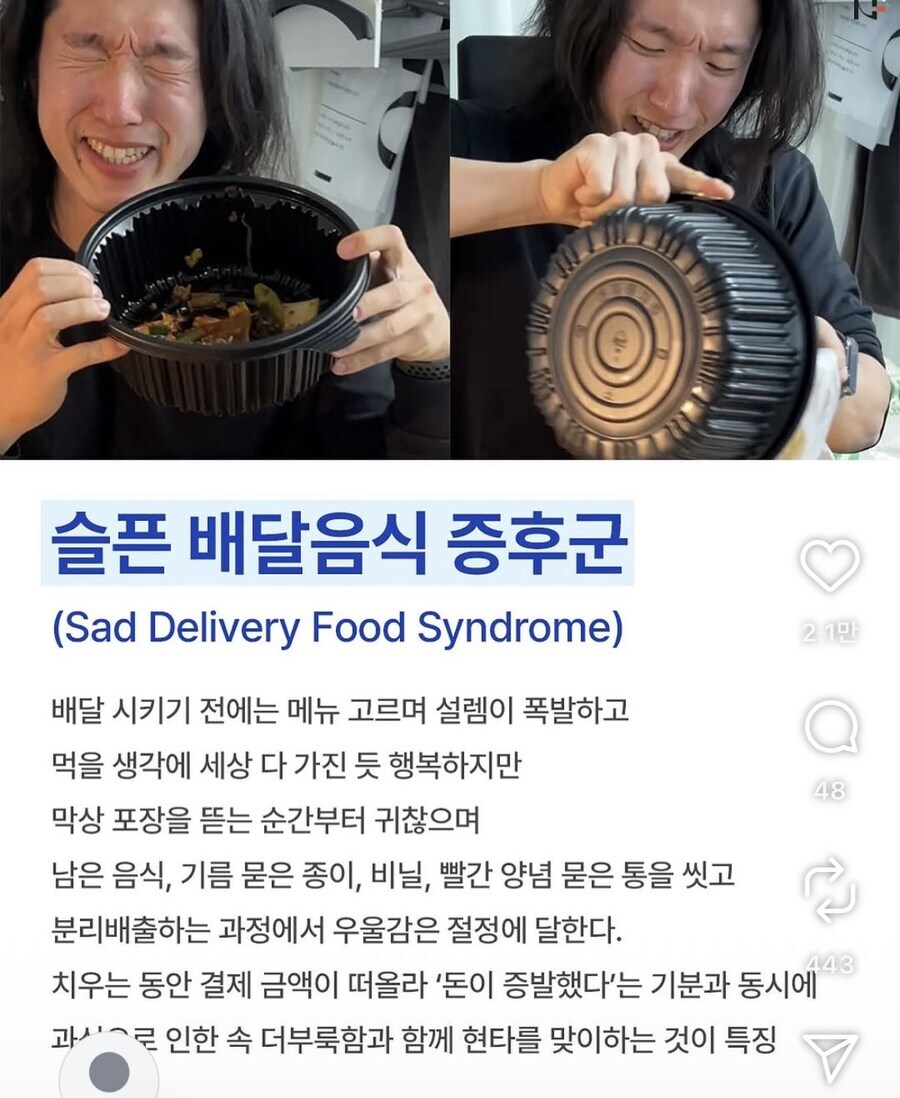Like this post with the heart icon
Screen dimensions: 900x1098
[830, 566]
